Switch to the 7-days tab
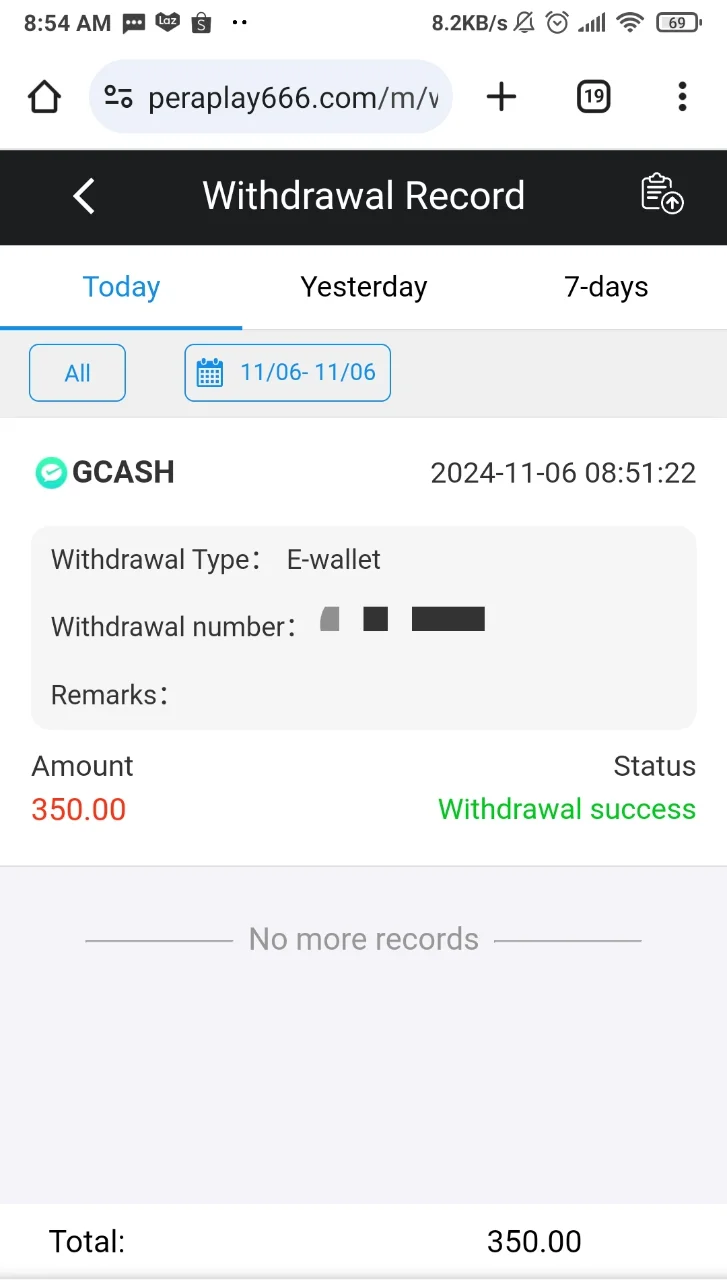Screen dimensions: 727x1280 tap(606, 287)
